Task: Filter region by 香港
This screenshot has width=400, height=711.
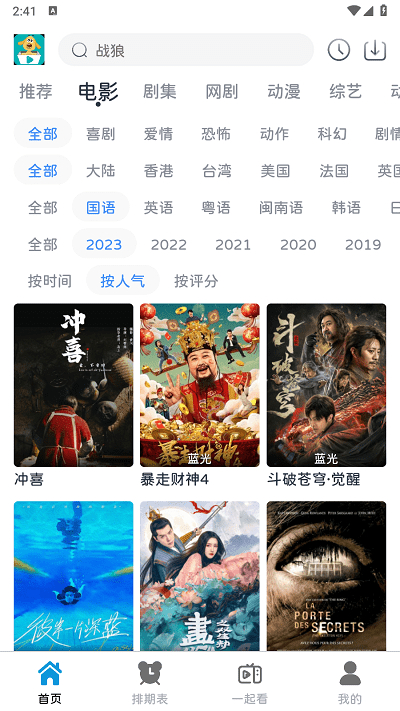Action: pyautogui.click(x=158, y=171)
